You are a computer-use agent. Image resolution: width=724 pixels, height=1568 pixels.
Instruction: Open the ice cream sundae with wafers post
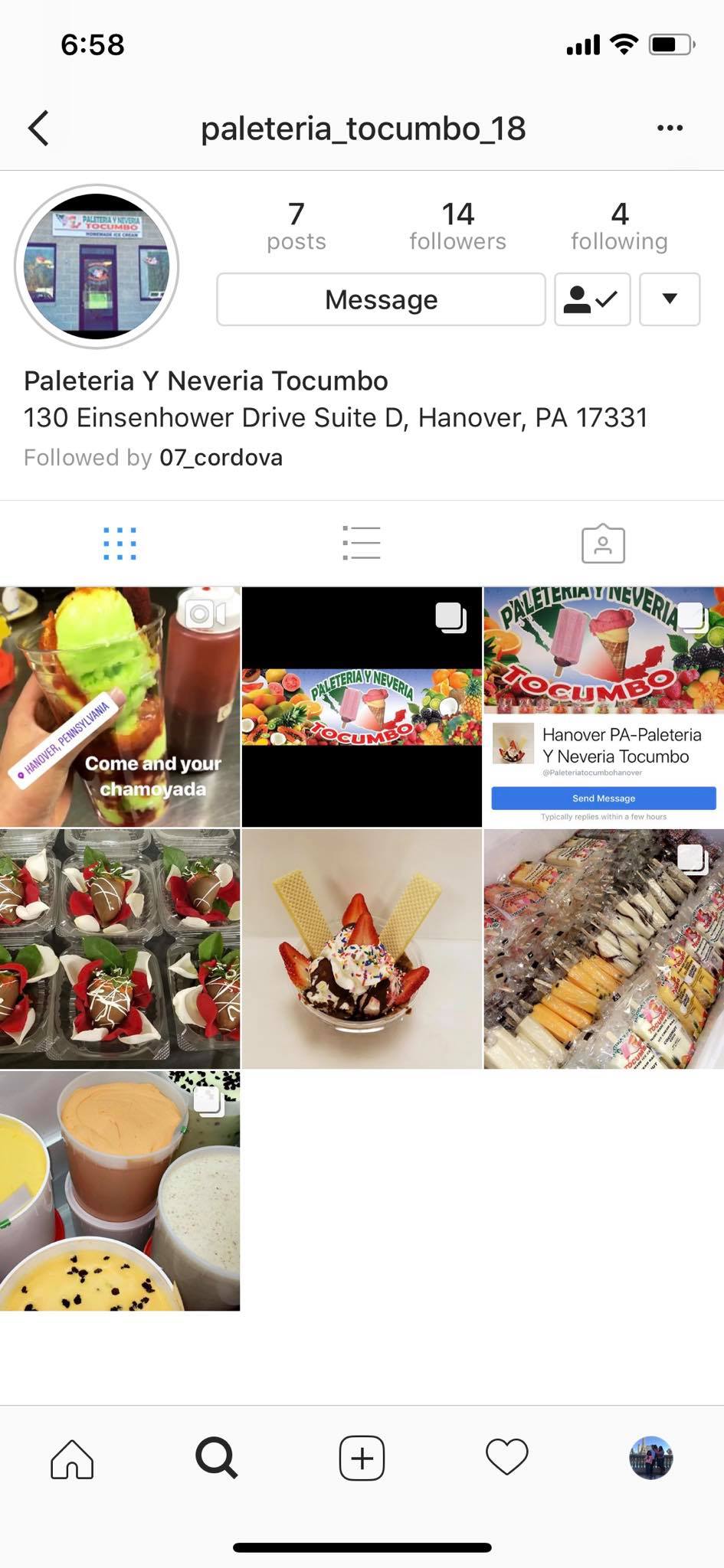(362, 949)
